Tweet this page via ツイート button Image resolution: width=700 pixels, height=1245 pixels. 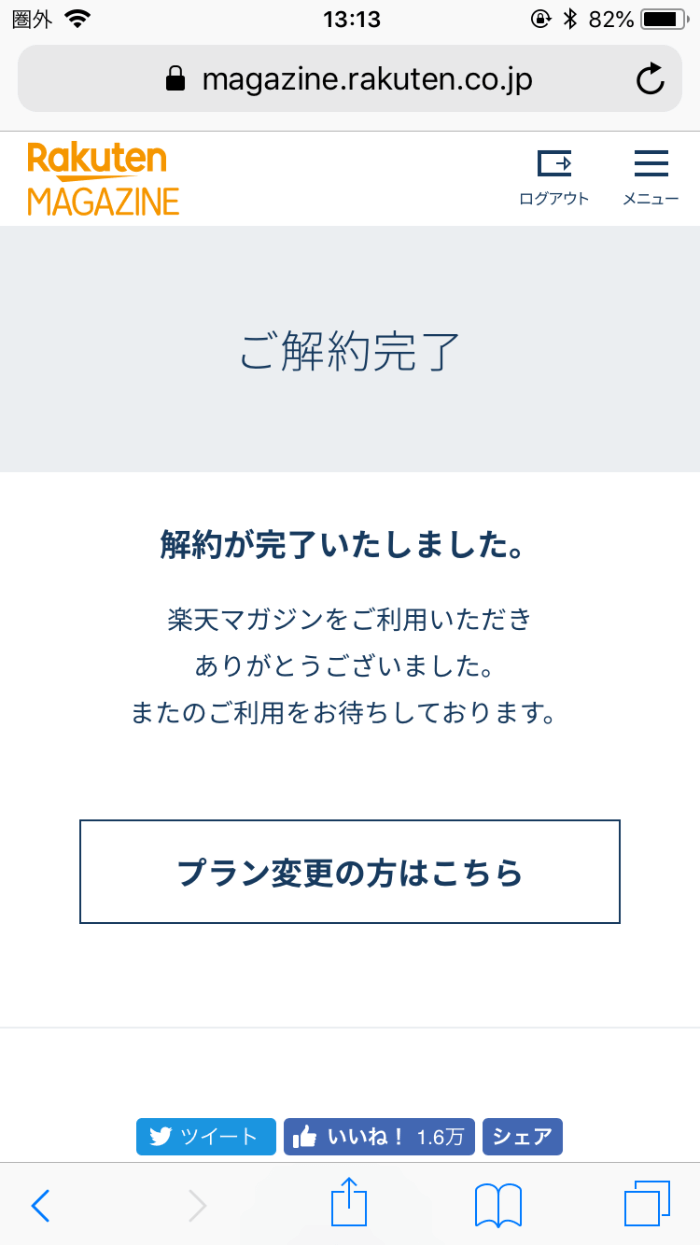pos(205,1137)
